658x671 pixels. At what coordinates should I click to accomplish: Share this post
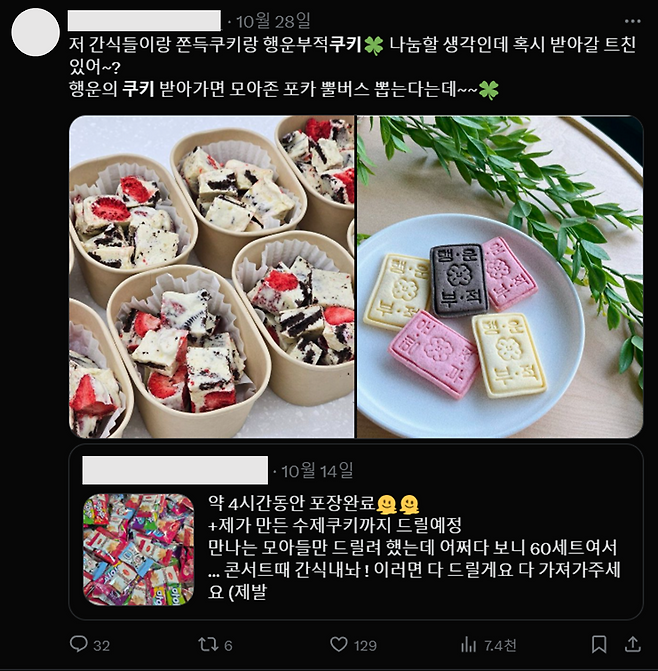pyautogui.click(x=632, y=644)
